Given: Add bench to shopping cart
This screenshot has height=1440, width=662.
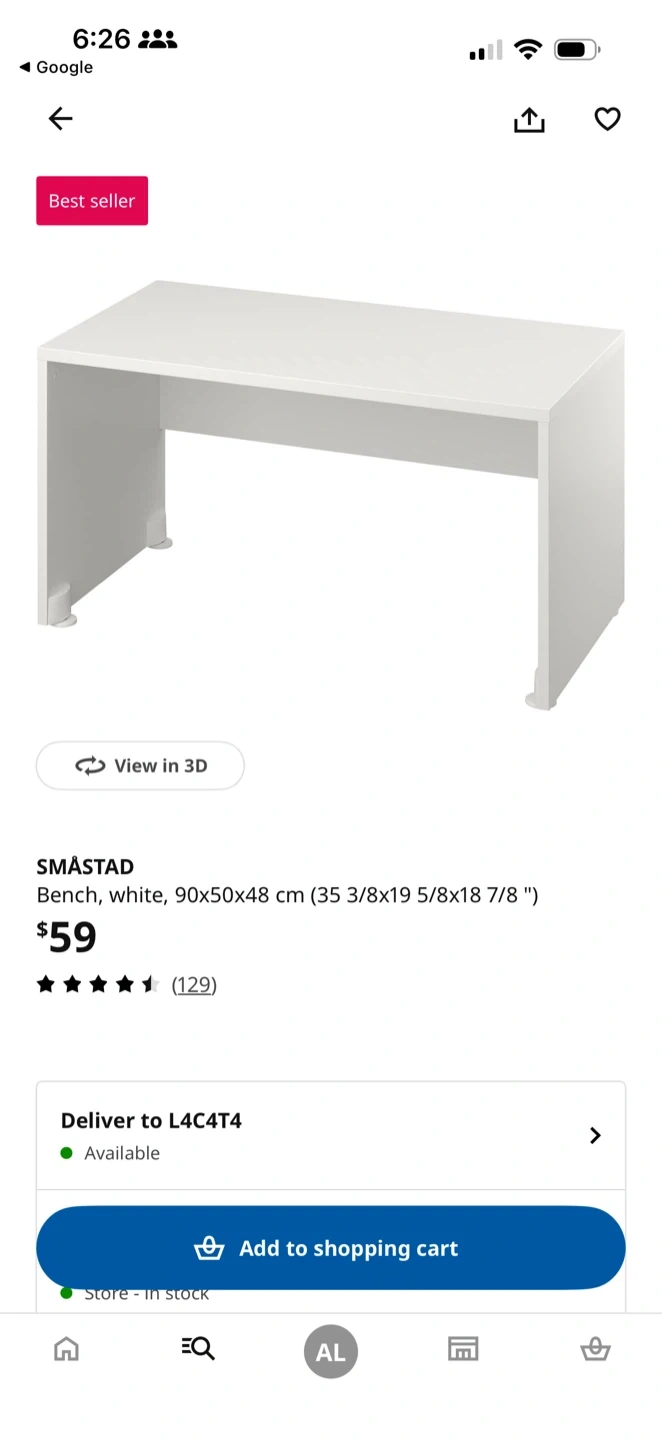Looking at the screenshot, I should (x=330, y=1248).
